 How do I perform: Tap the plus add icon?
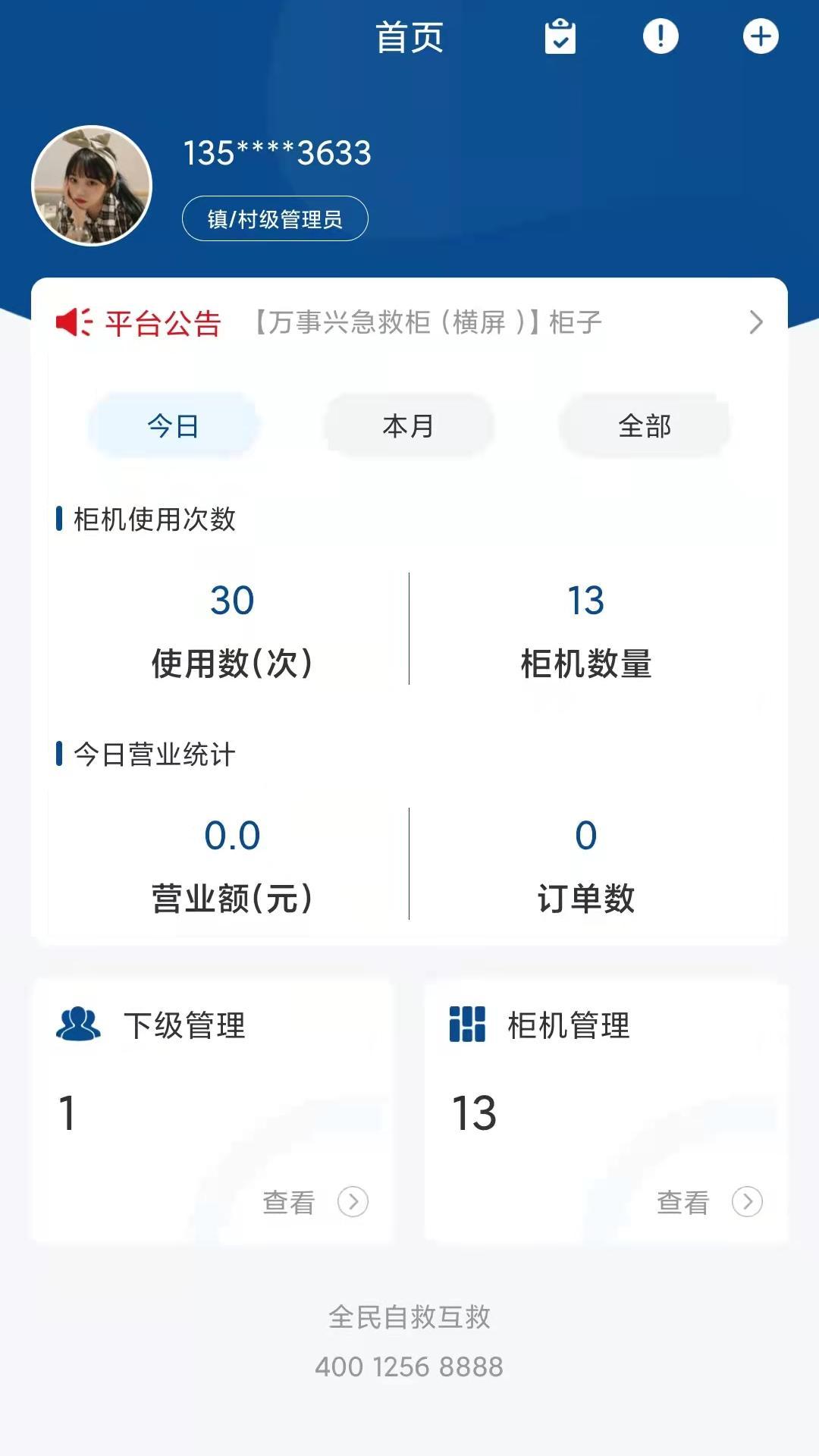click(x=761, y=36)
